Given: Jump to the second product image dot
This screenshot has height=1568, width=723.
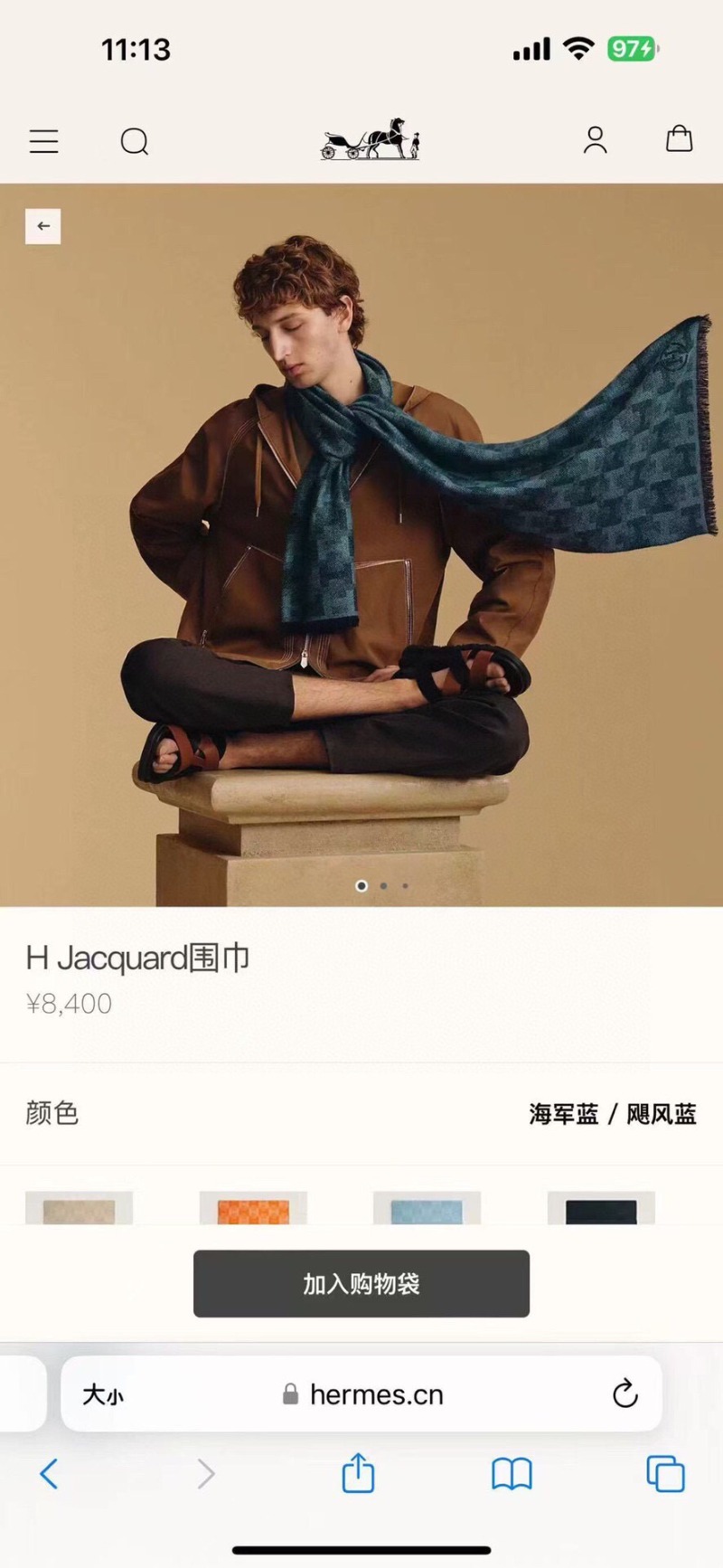Looking at the screenshot, I should [383, 886].
